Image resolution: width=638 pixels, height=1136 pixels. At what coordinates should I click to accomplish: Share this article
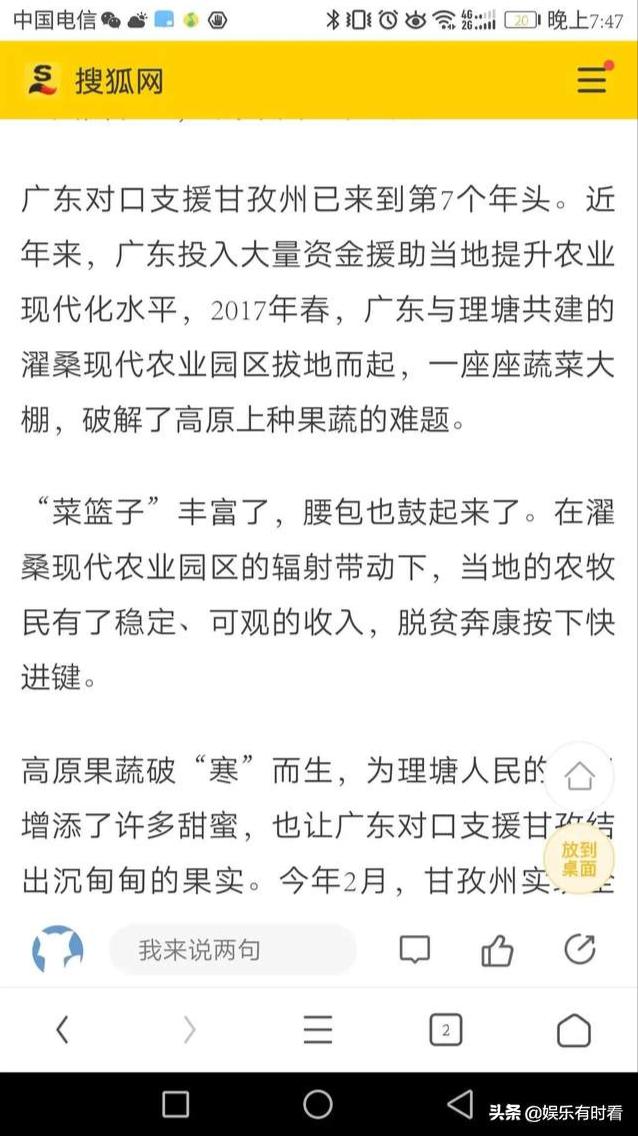579,950
